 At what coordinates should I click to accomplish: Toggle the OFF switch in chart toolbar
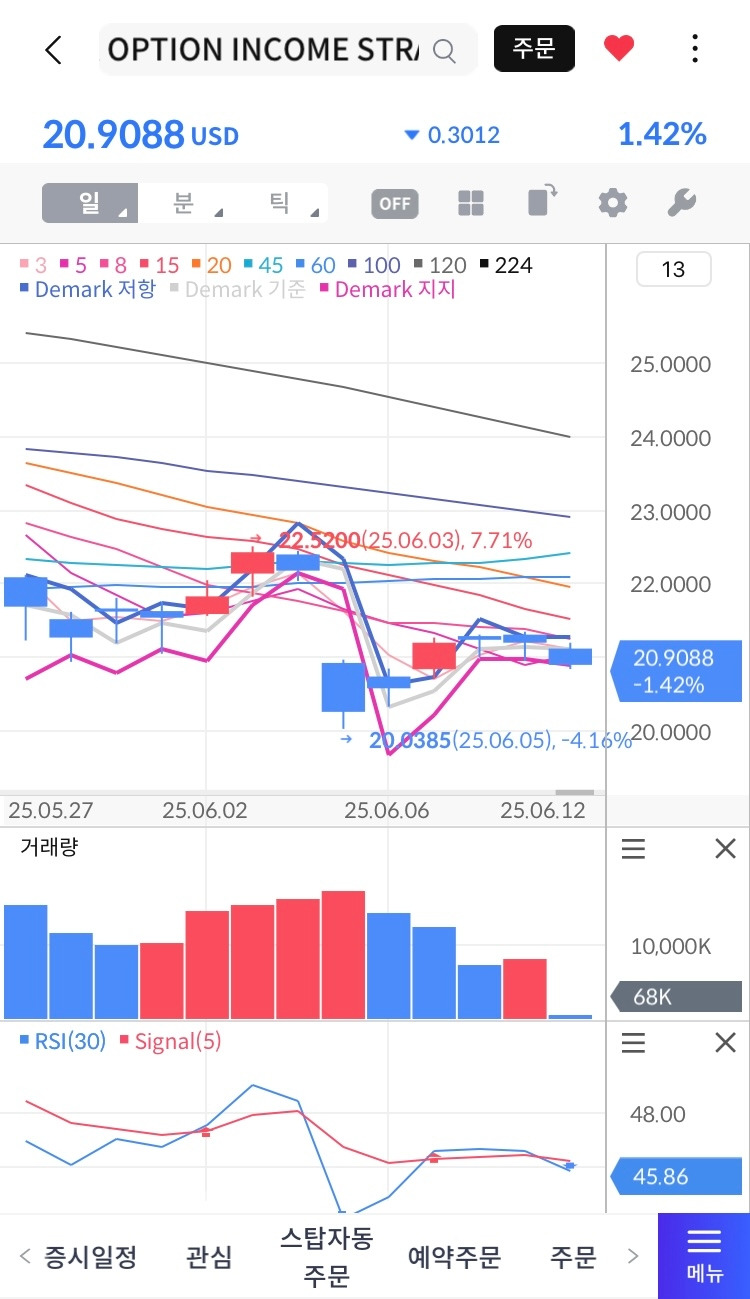(394, 204)
